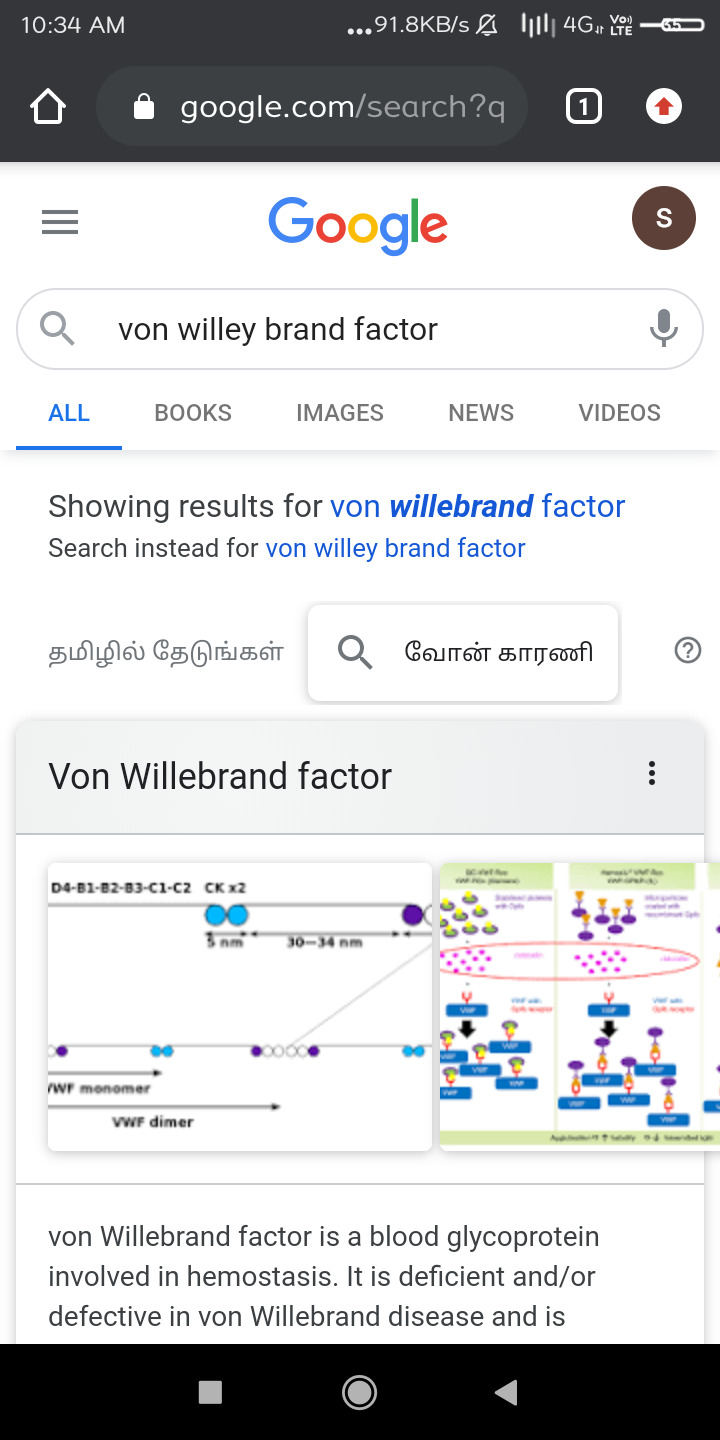The image size is (720, 1440).
Task: Tap the red update arrow icon
Action: (664, 107)
